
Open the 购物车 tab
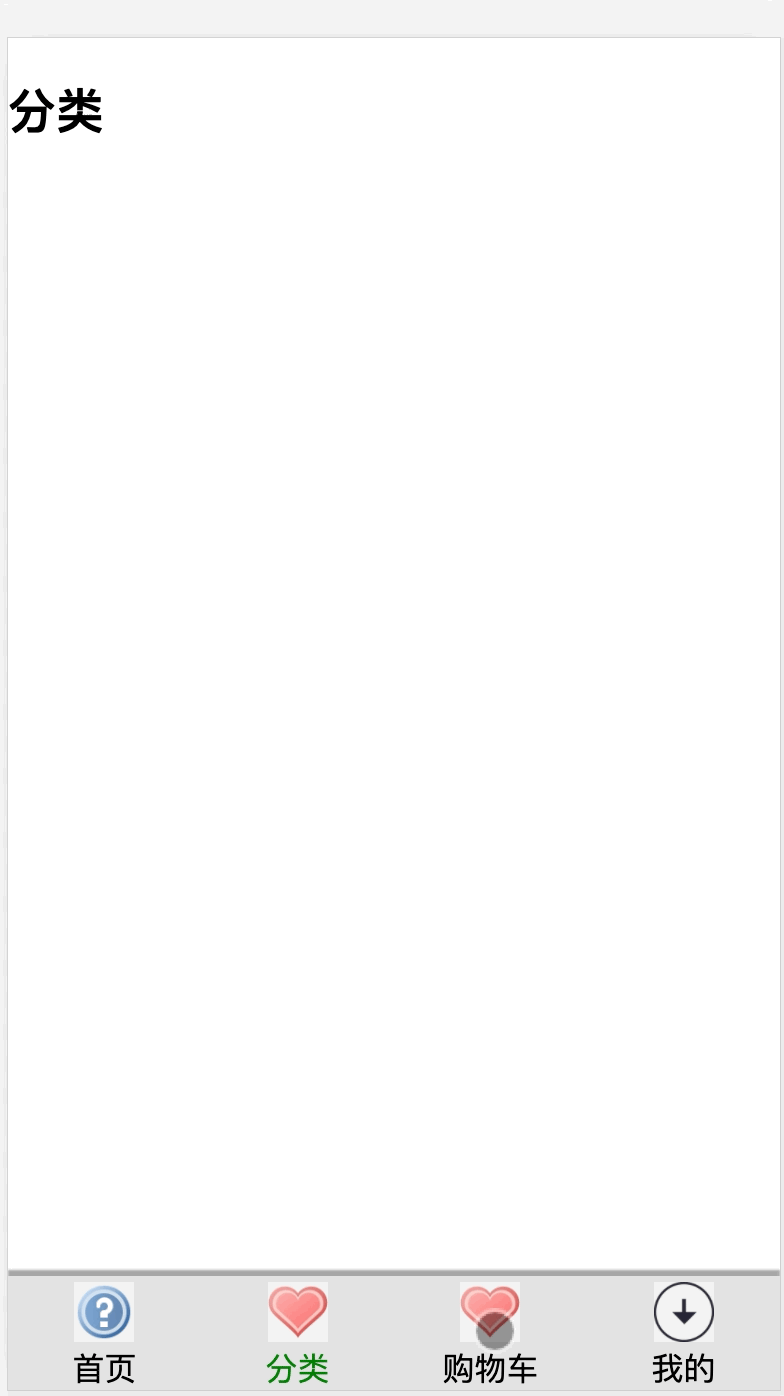click(x=490, y=1333)
